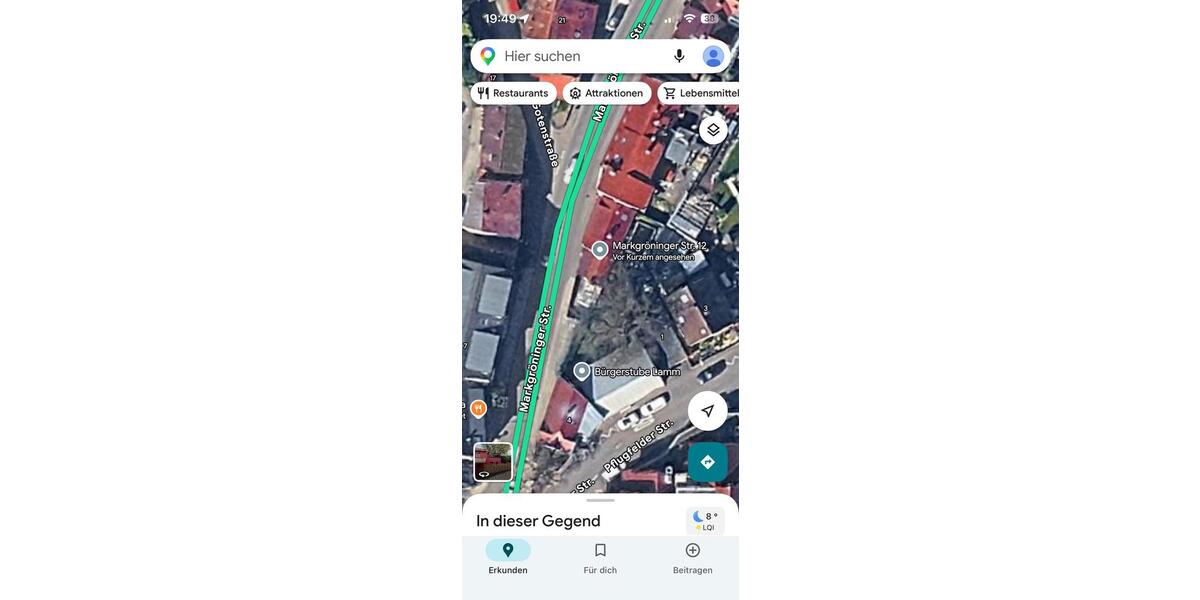The image size is (1200, 600).
Task: Open the Hier suchen search field
Action: click(x=570, y=56)
